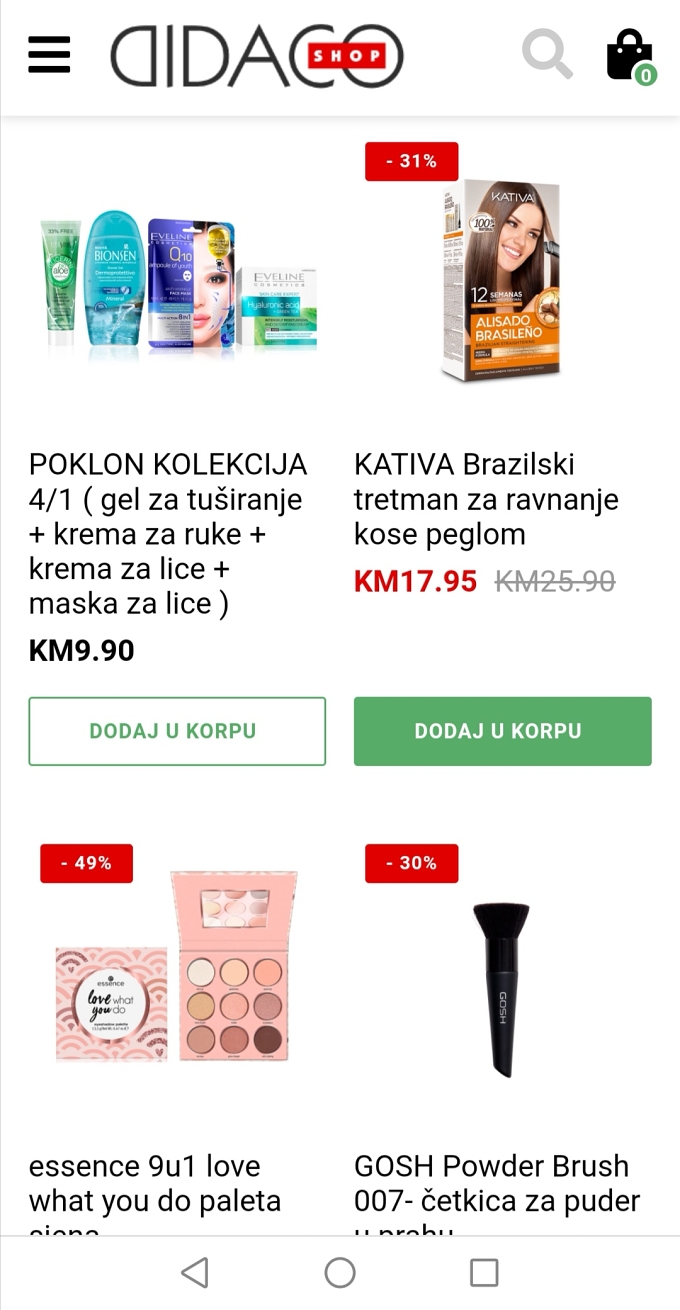Viewport: 680px width, 1310px height.
Task: Open the shopping bag cart
Action: click(x=631, y=56)
